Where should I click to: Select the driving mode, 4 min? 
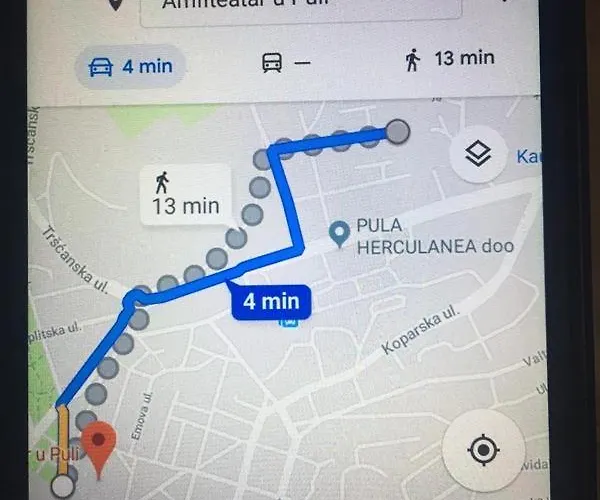tap(131, 67)
